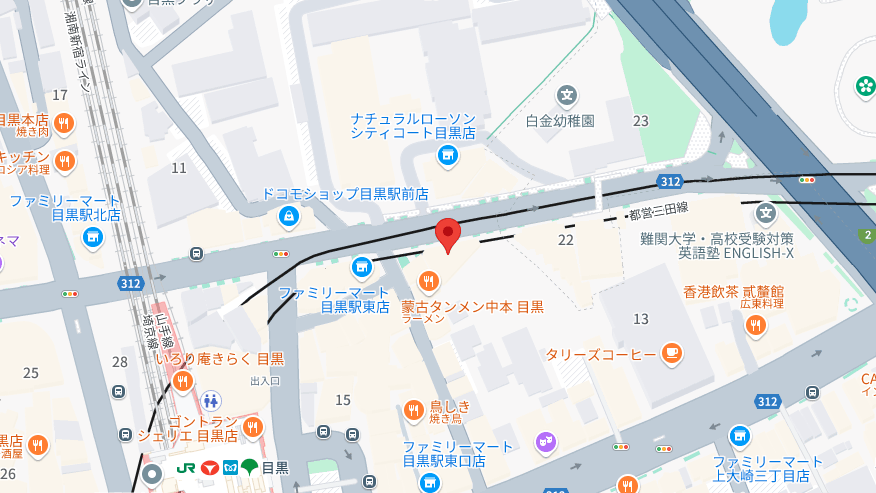The image size is (876, 493).
Task: Open ナチュラルローソン シティコート目黒店 place marker
Action: (x=448, y=155)
